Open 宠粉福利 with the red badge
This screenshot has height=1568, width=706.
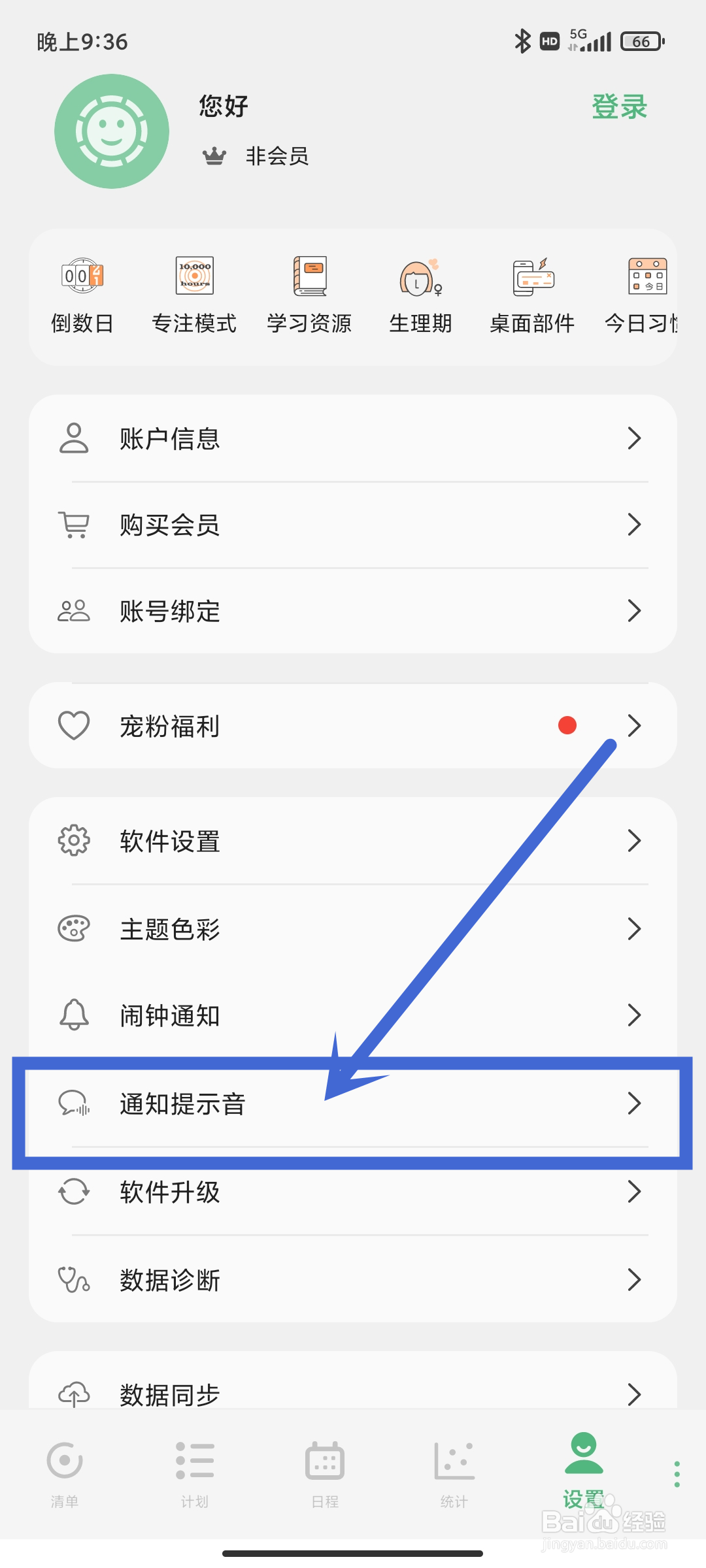[353, 726]
